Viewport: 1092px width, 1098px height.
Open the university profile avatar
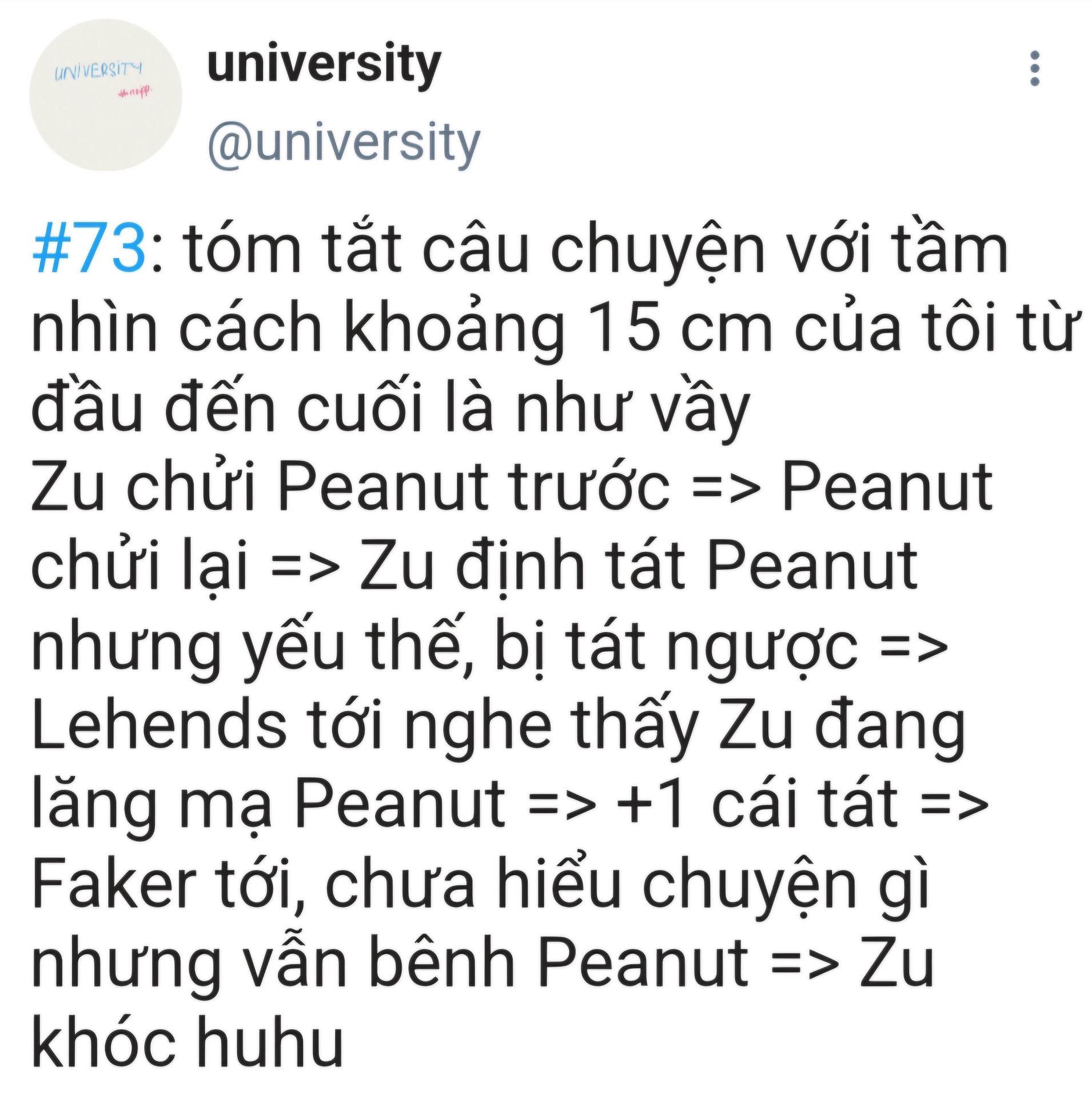[106, 94]
